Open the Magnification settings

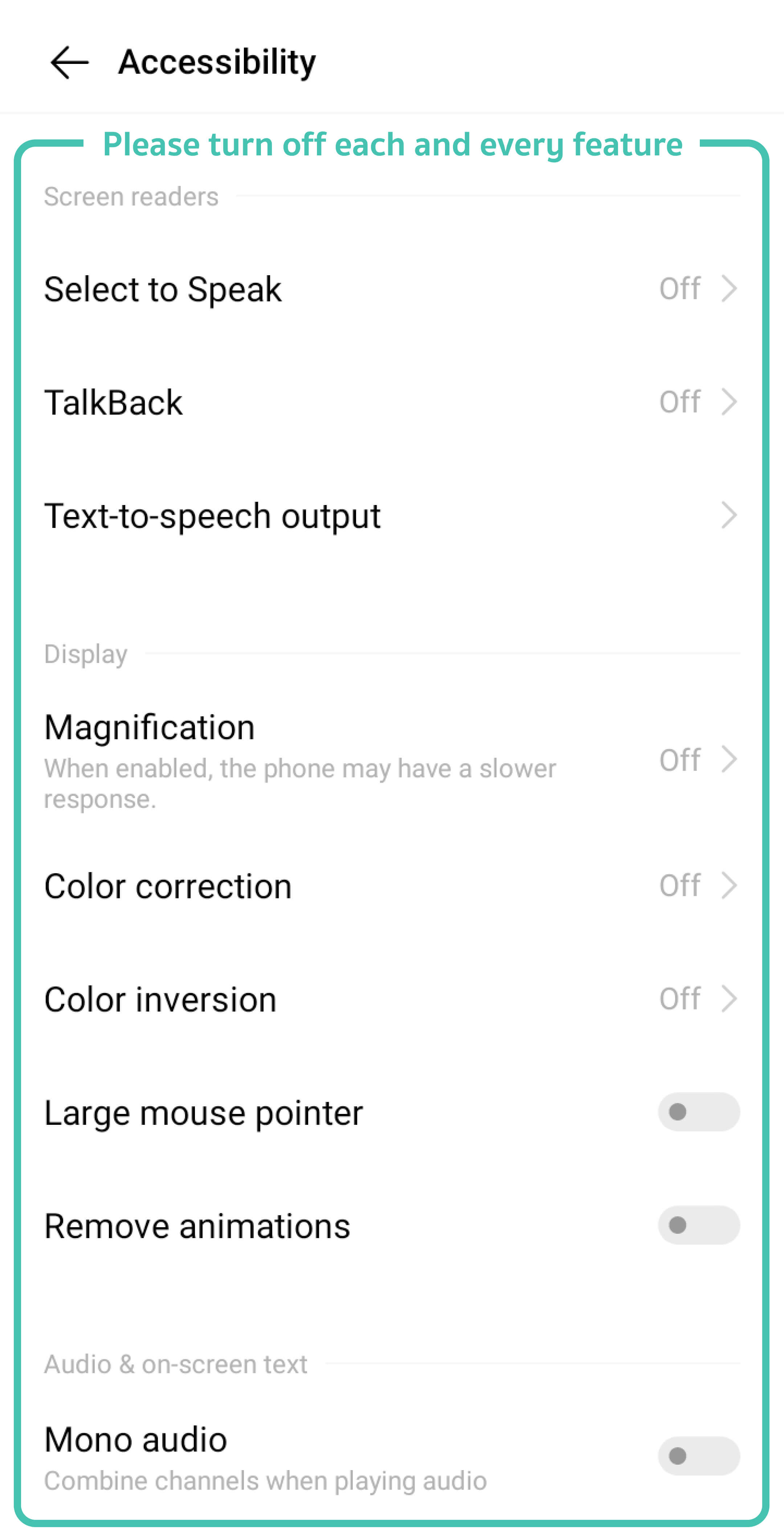pyautogui.click(x=391, y=760)
